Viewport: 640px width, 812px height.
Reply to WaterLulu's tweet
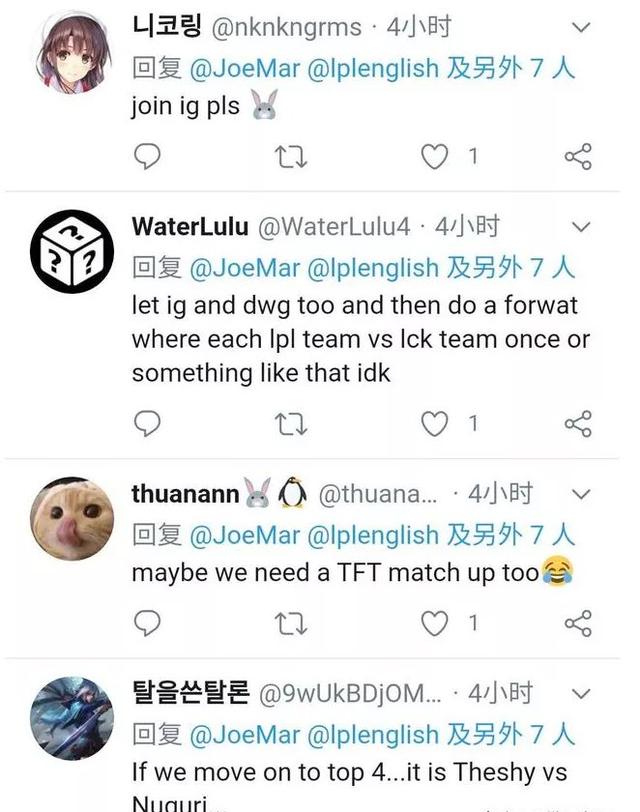[148, 424]
